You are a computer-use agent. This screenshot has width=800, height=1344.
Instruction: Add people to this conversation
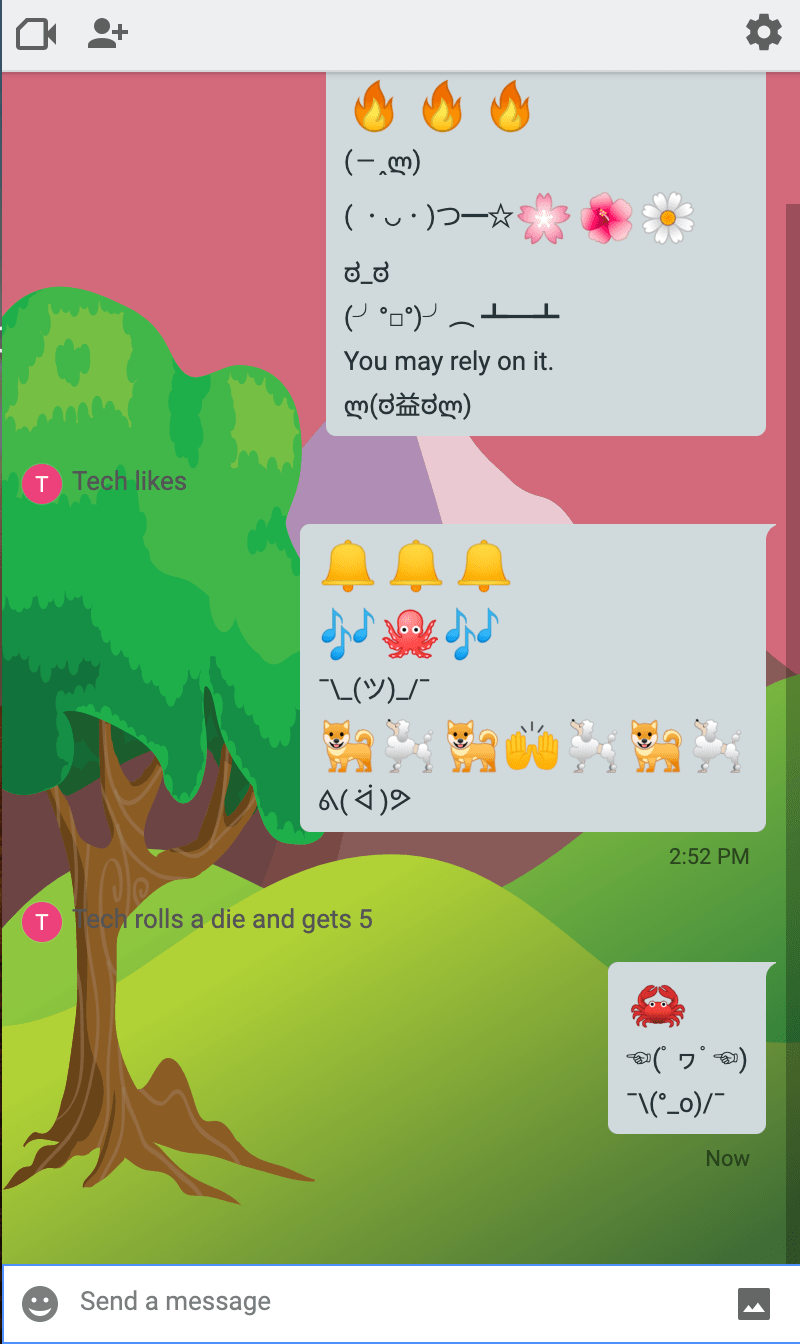(x=107, y=34)
